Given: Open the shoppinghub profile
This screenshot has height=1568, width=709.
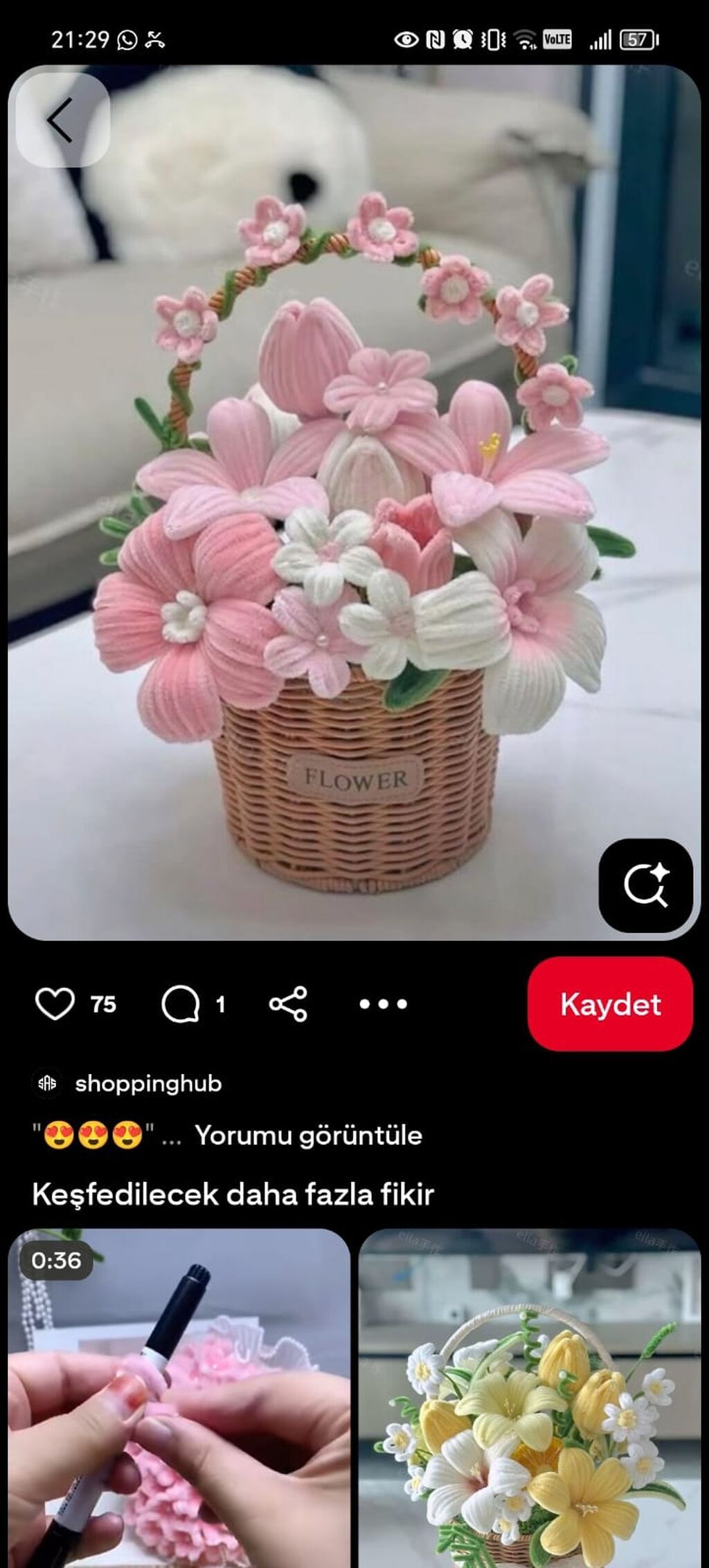Looking at the screenshot, I should pyautogui.click(x=147, y=1084).
